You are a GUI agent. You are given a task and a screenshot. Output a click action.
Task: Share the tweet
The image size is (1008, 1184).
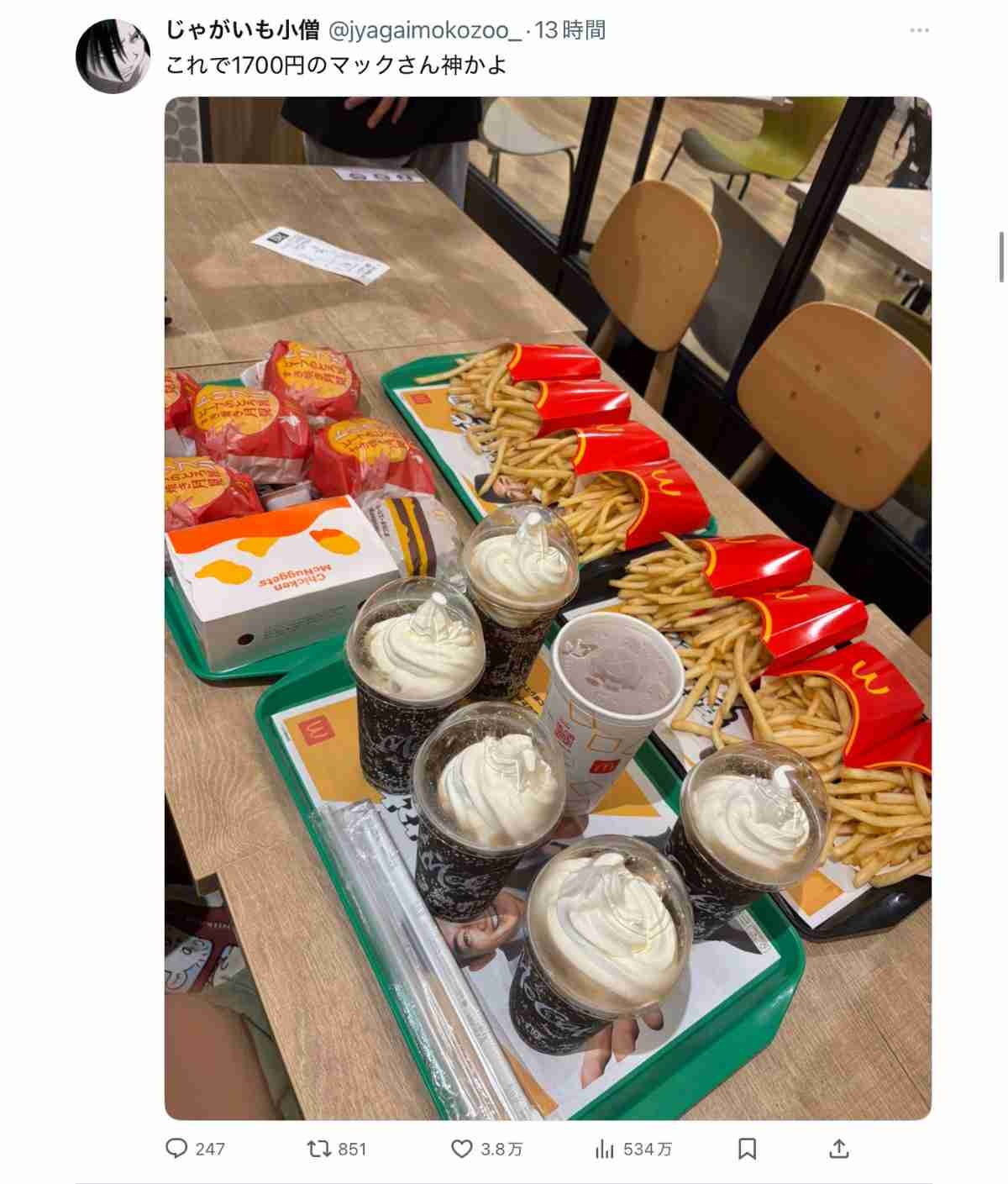(x=838, y=1148)
